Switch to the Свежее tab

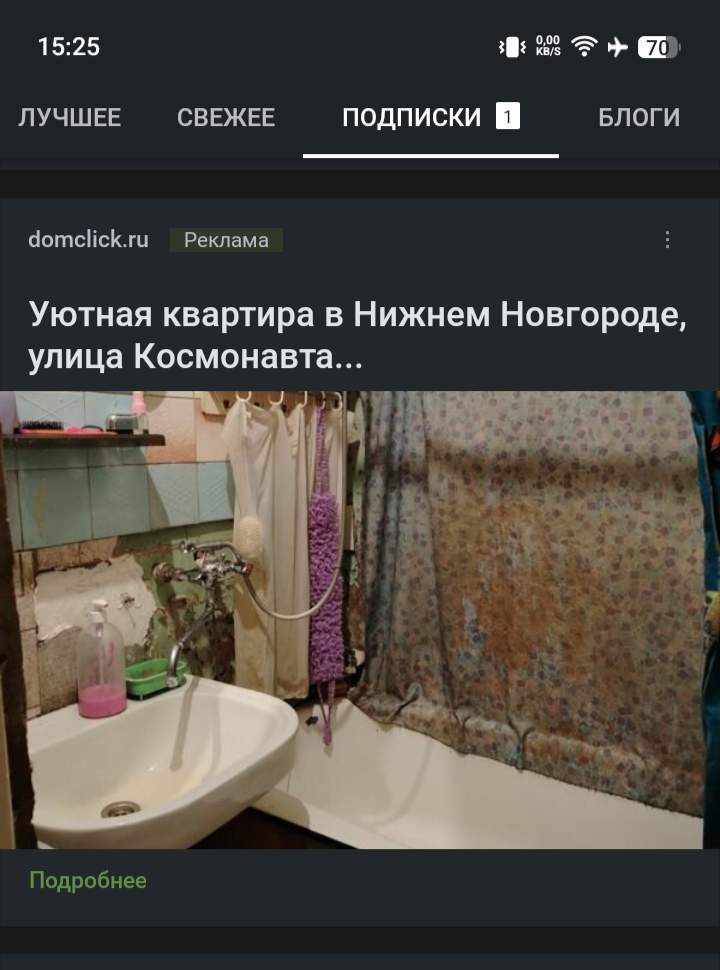click(x=226, y=118)
